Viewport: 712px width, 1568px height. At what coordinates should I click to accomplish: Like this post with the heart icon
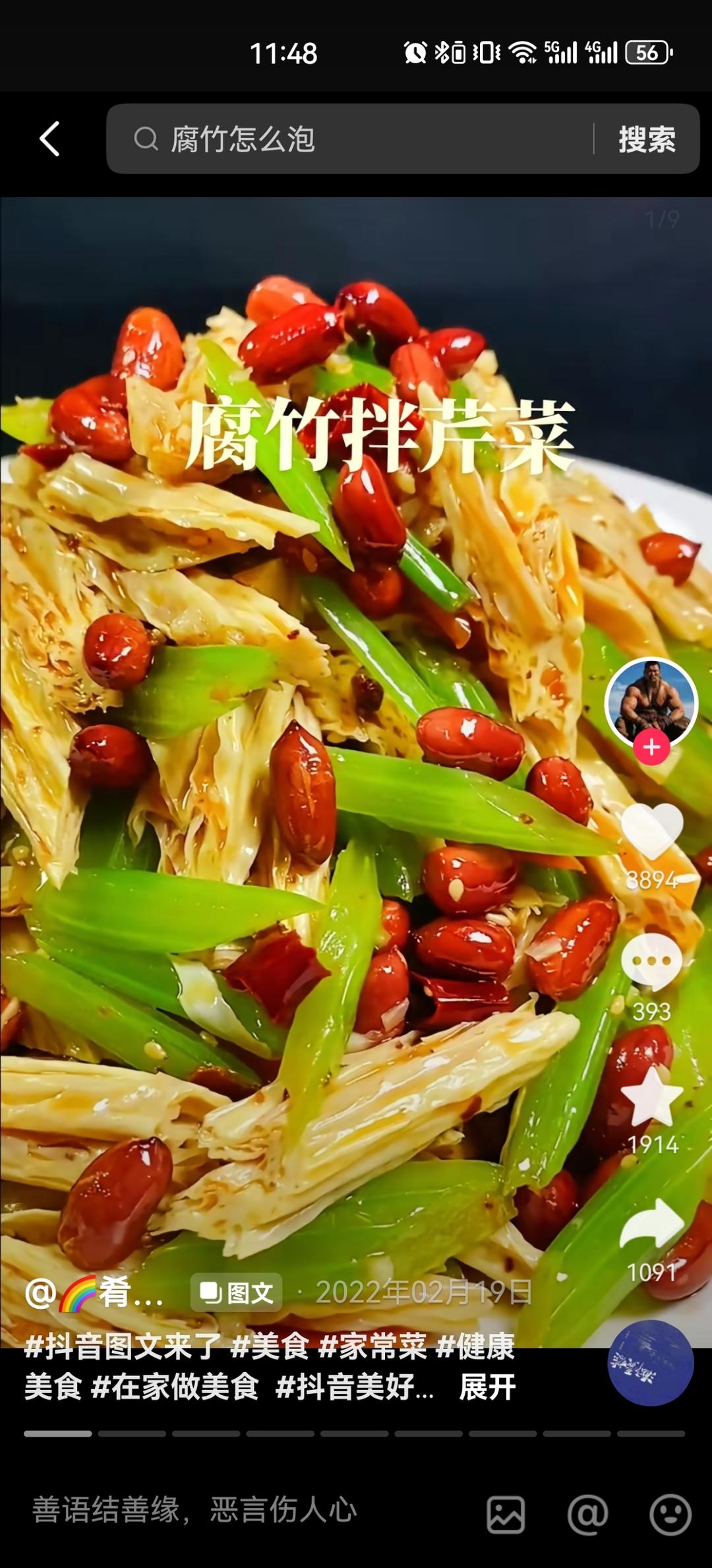651,831
